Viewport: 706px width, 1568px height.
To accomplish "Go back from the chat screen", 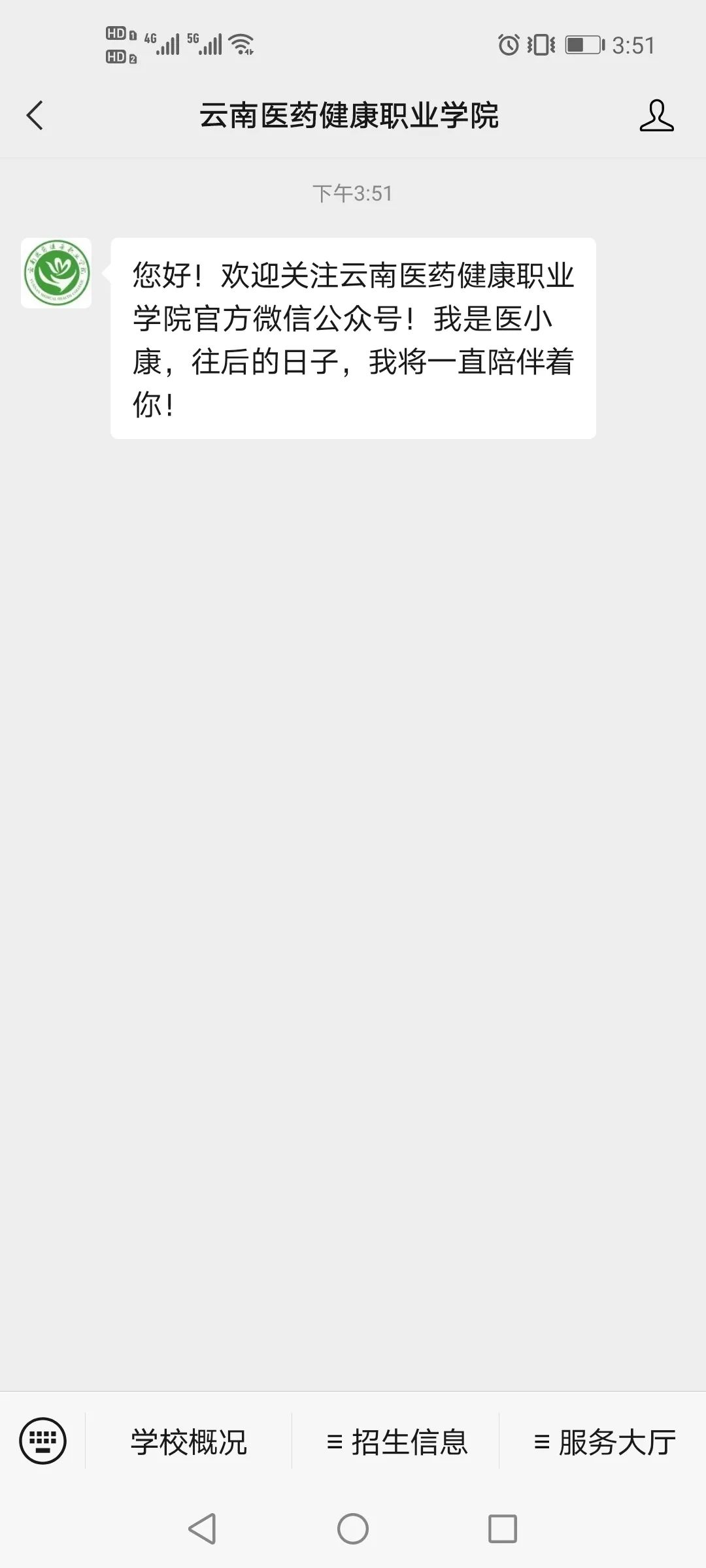I will tap(35, 116).
